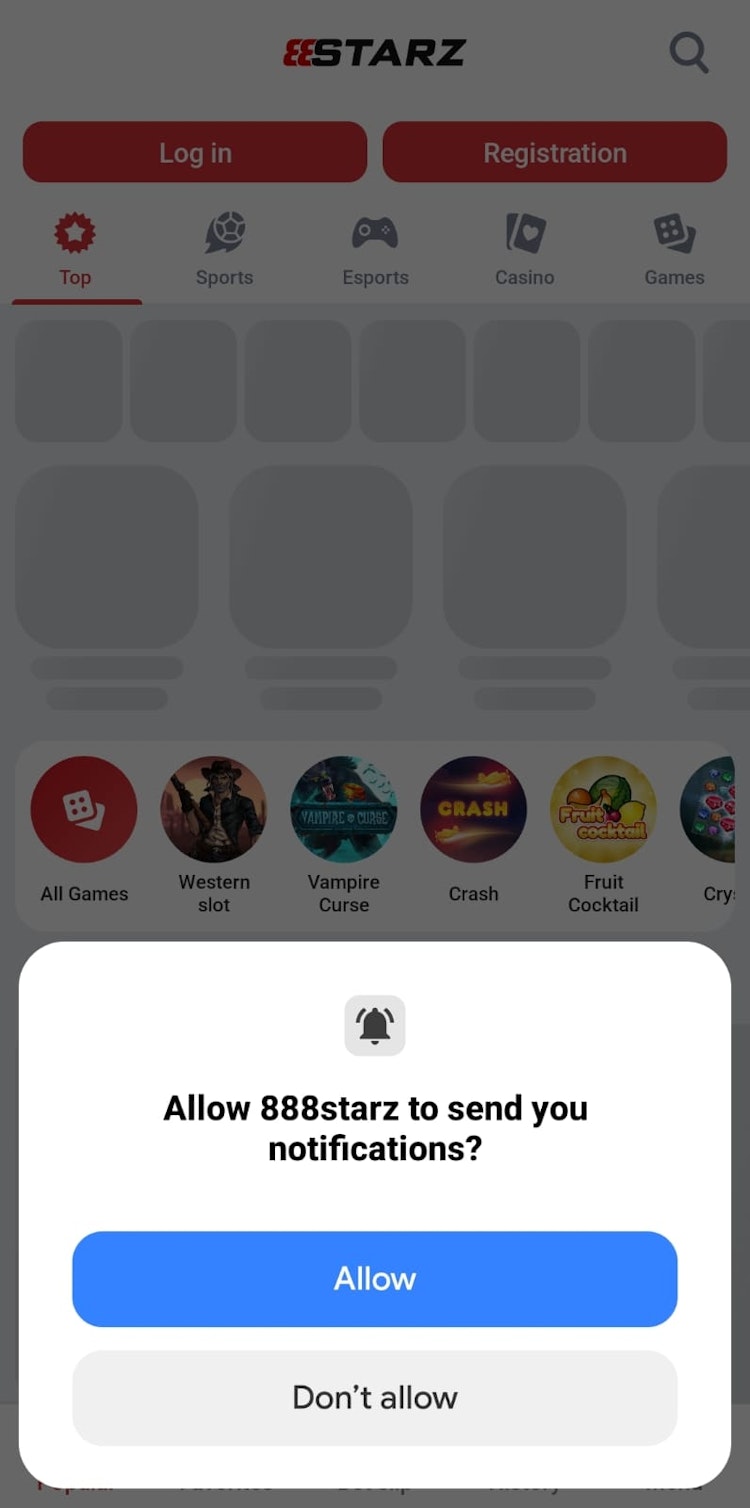
Task: Open the Western Slot game
Action: click(213, 809)
